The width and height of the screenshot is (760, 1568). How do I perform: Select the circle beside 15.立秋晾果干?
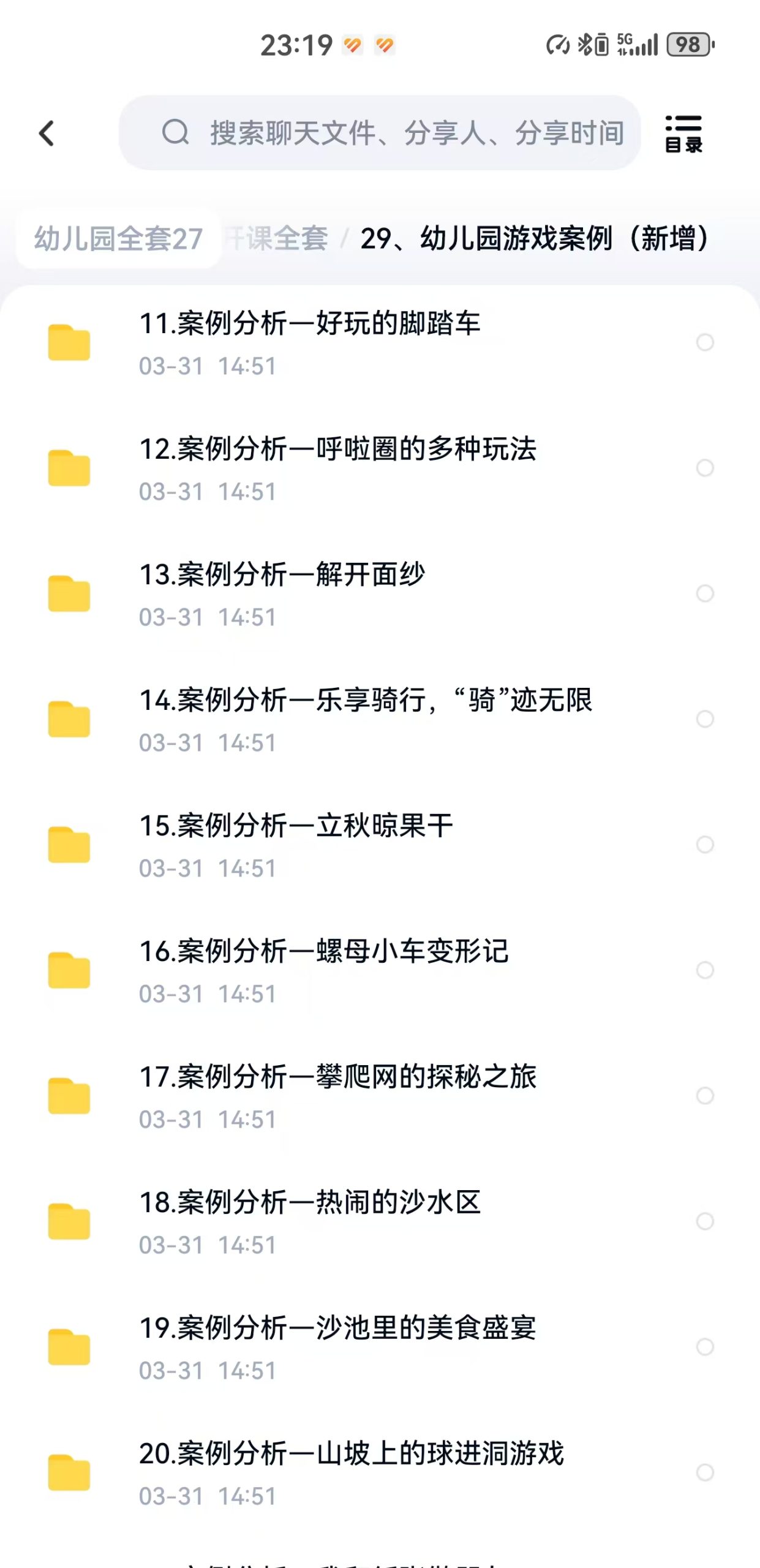pos(705,845)
